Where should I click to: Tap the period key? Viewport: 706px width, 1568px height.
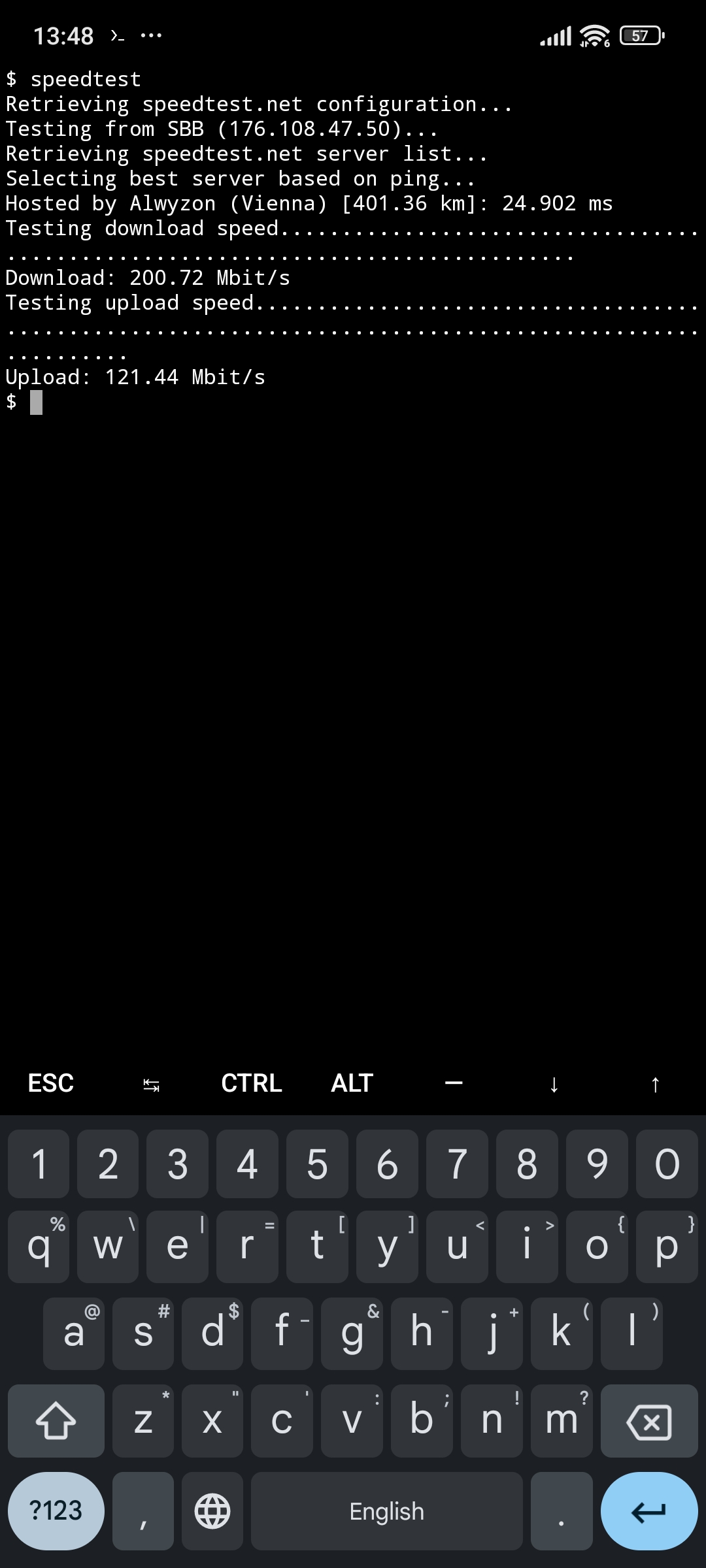[x=561, y=1511]
